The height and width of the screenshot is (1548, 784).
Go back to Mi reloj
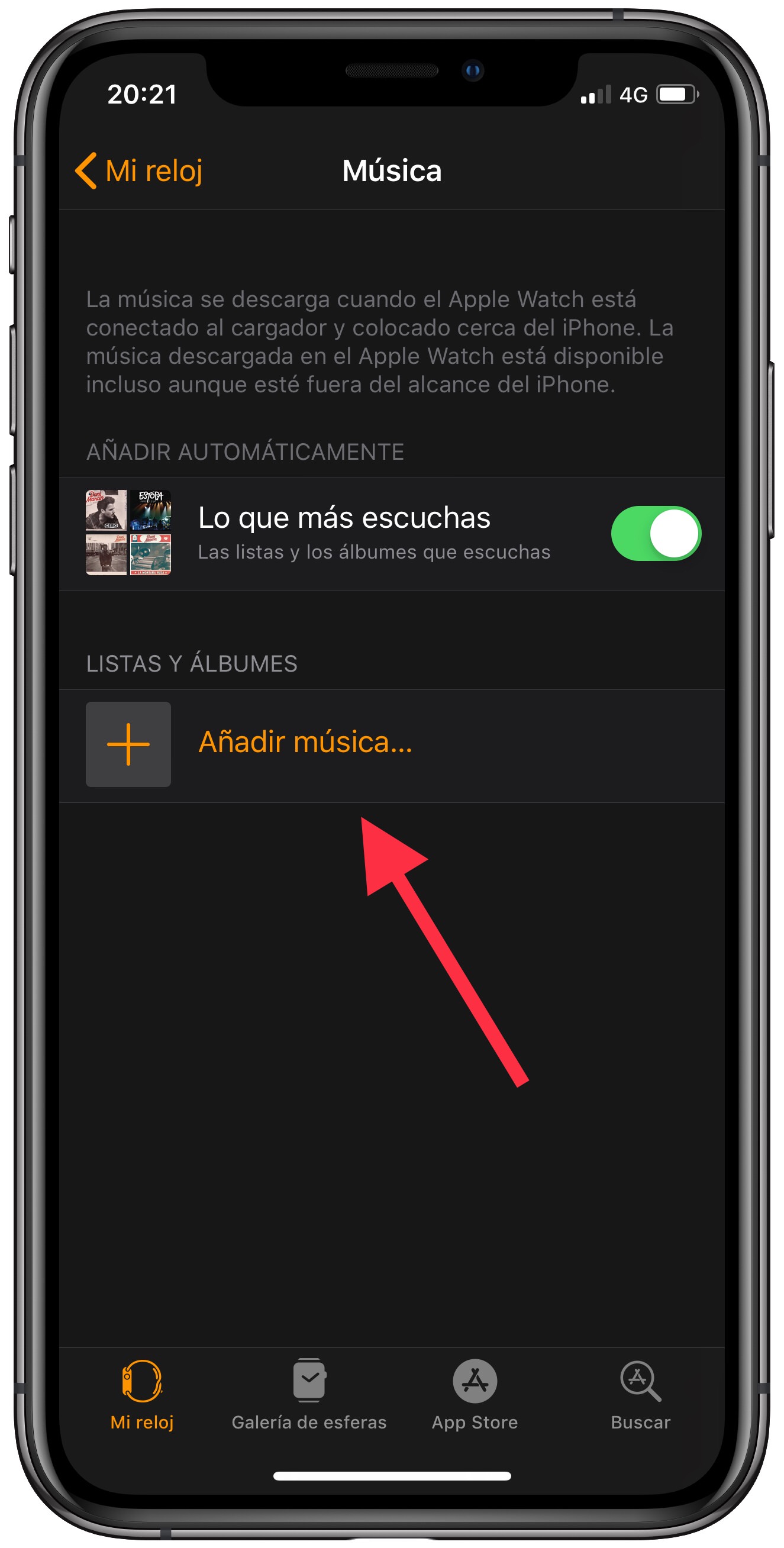140,170
